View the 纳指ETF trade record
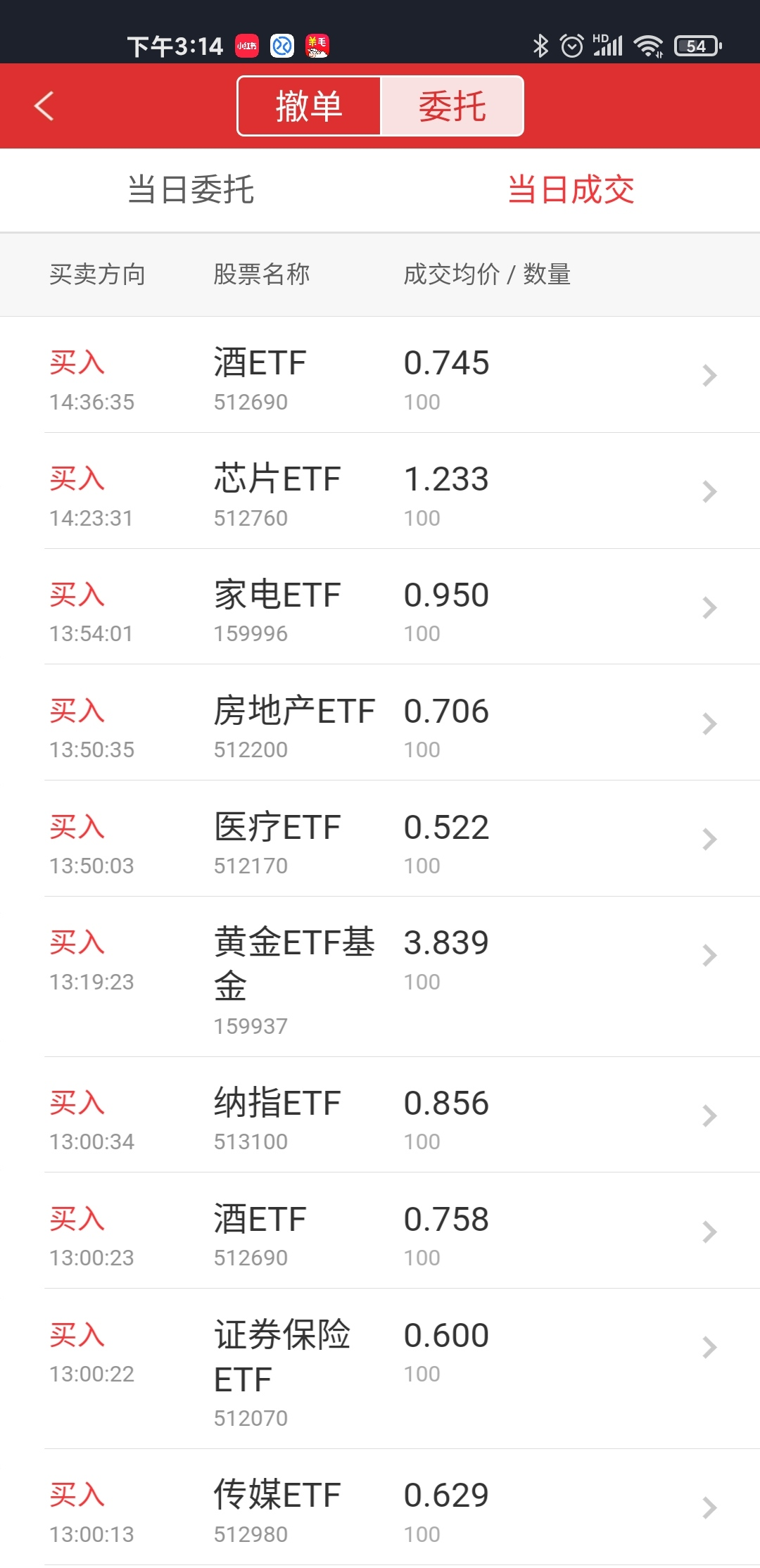 380,1115
